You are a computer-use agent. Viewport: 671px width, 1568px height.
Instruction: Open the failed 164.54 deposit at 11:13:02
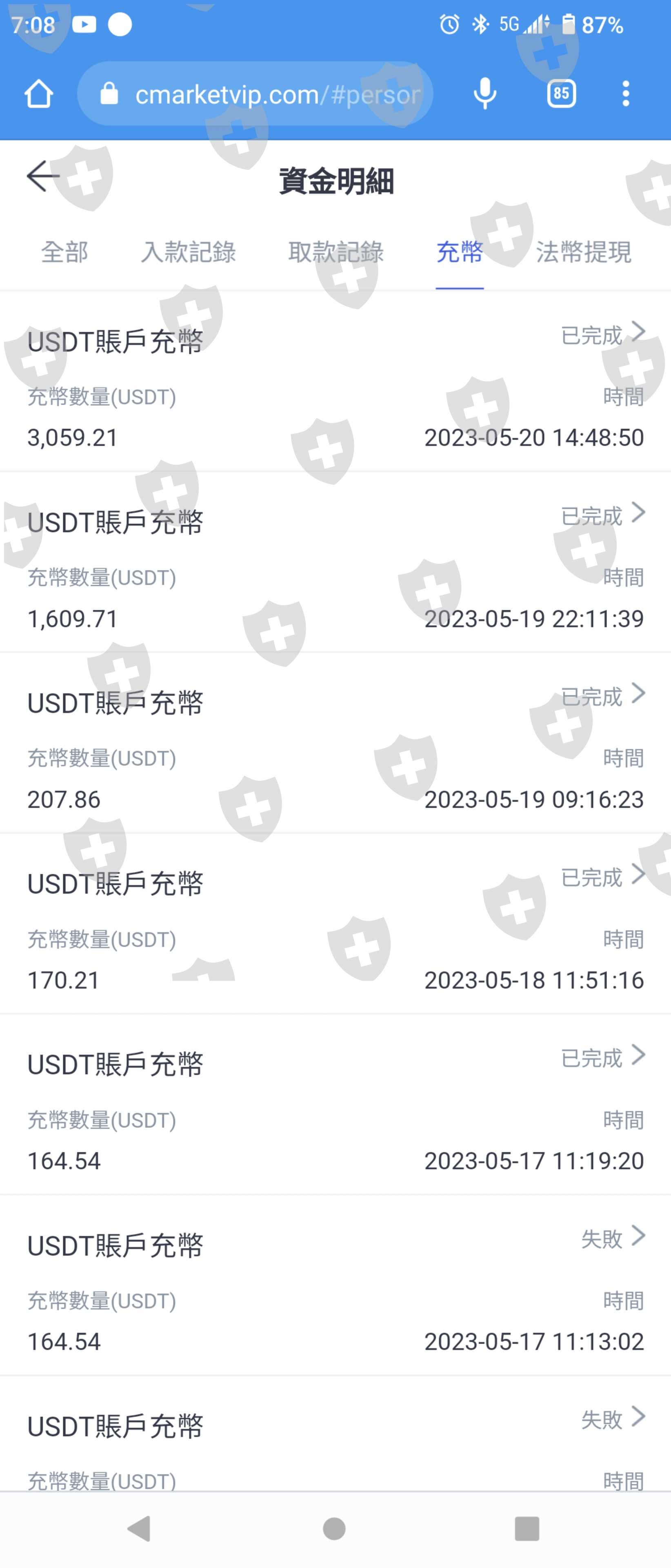[335, 1287]
